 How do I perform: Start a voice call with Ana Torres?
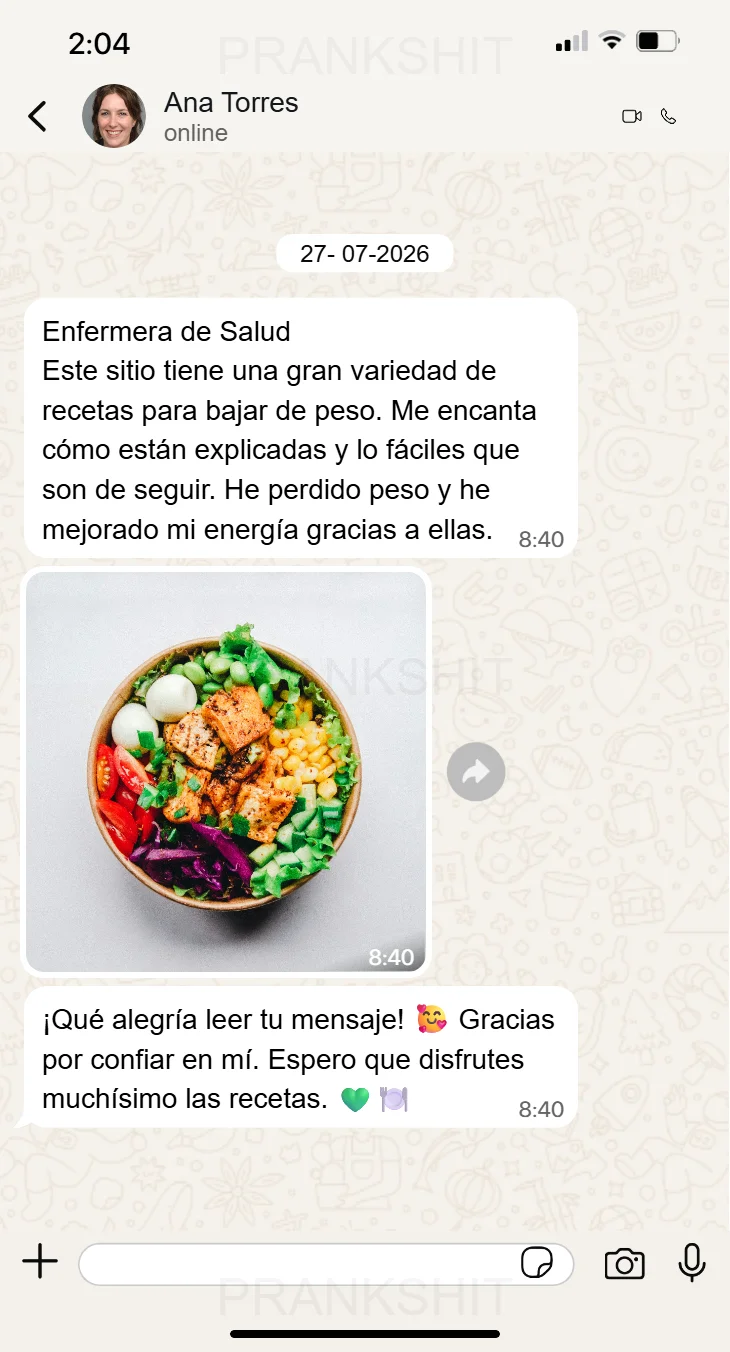point(669,116)
